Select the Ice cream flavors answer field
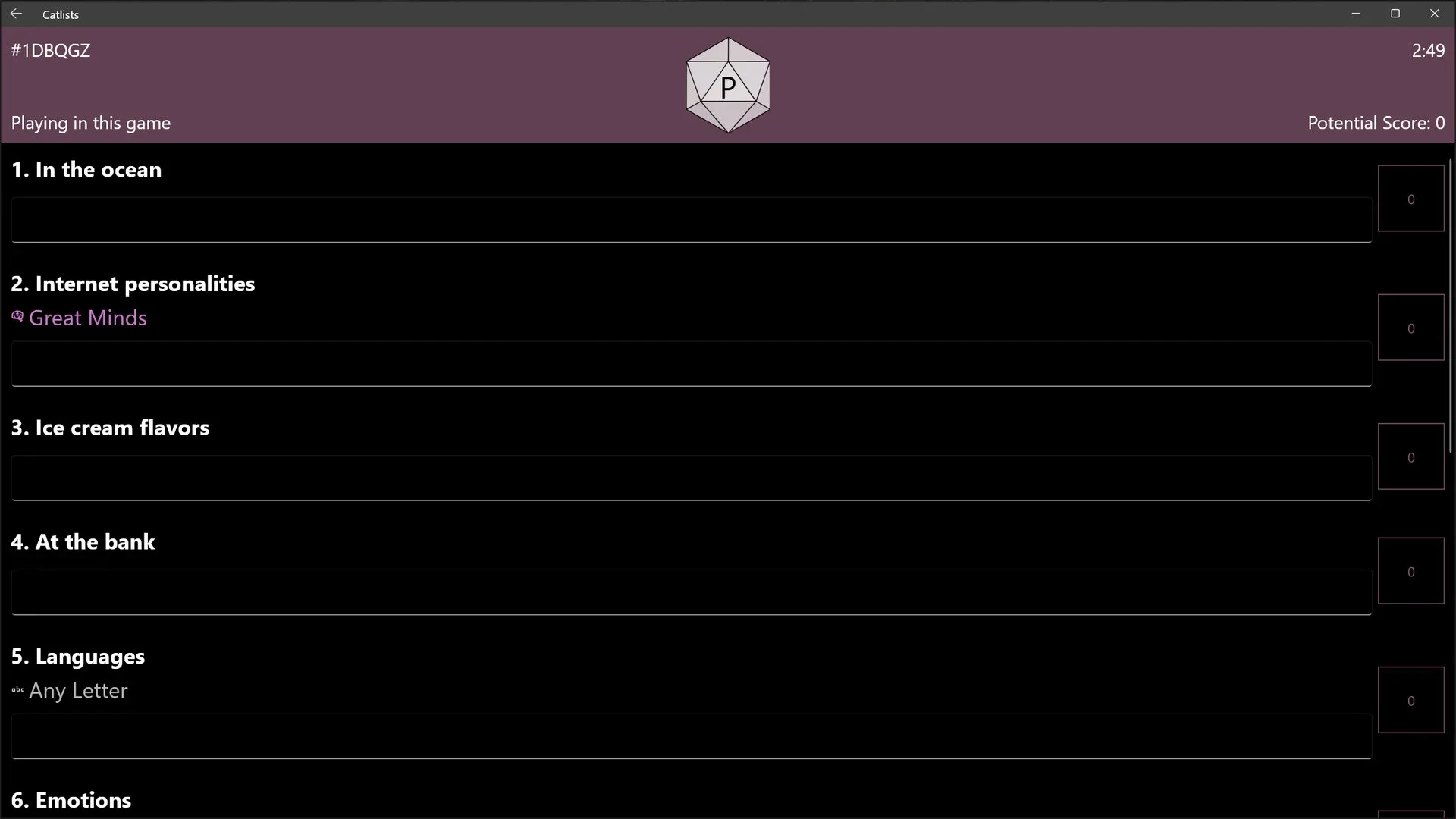 (x=691, y=478)
